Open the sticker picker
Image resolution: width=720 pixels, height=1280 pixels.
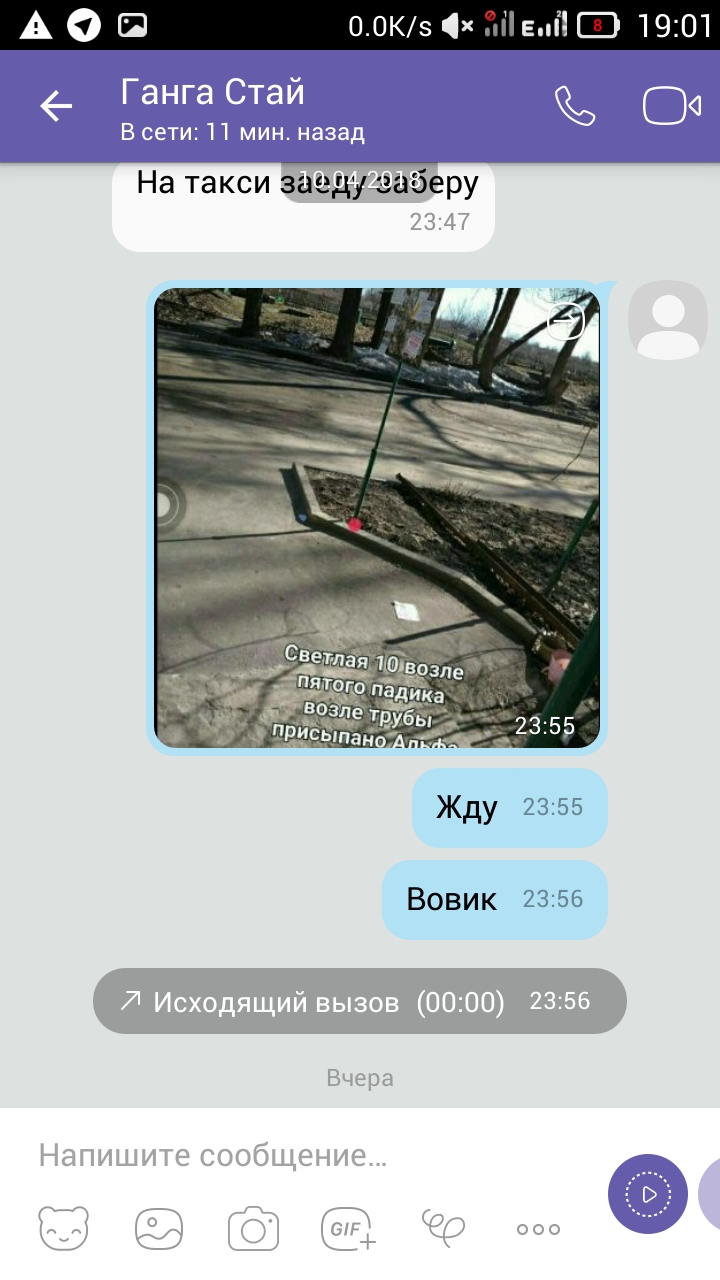pos(63,1229)
